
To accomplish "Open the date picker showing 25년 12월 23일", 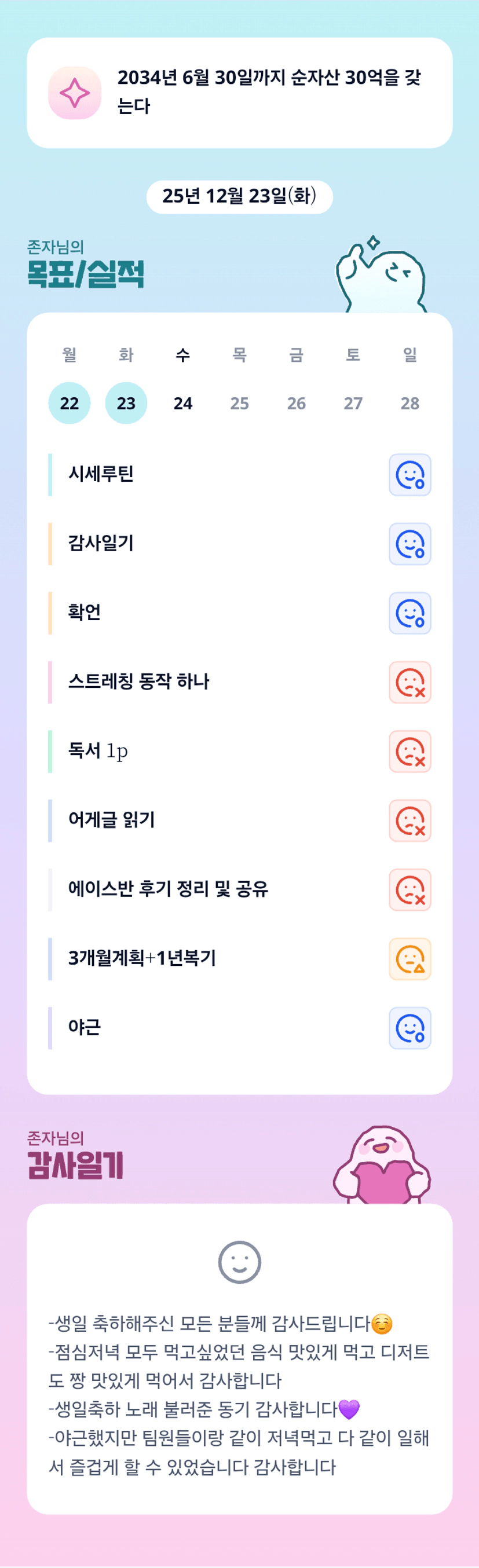I will [x=239, y=197].
